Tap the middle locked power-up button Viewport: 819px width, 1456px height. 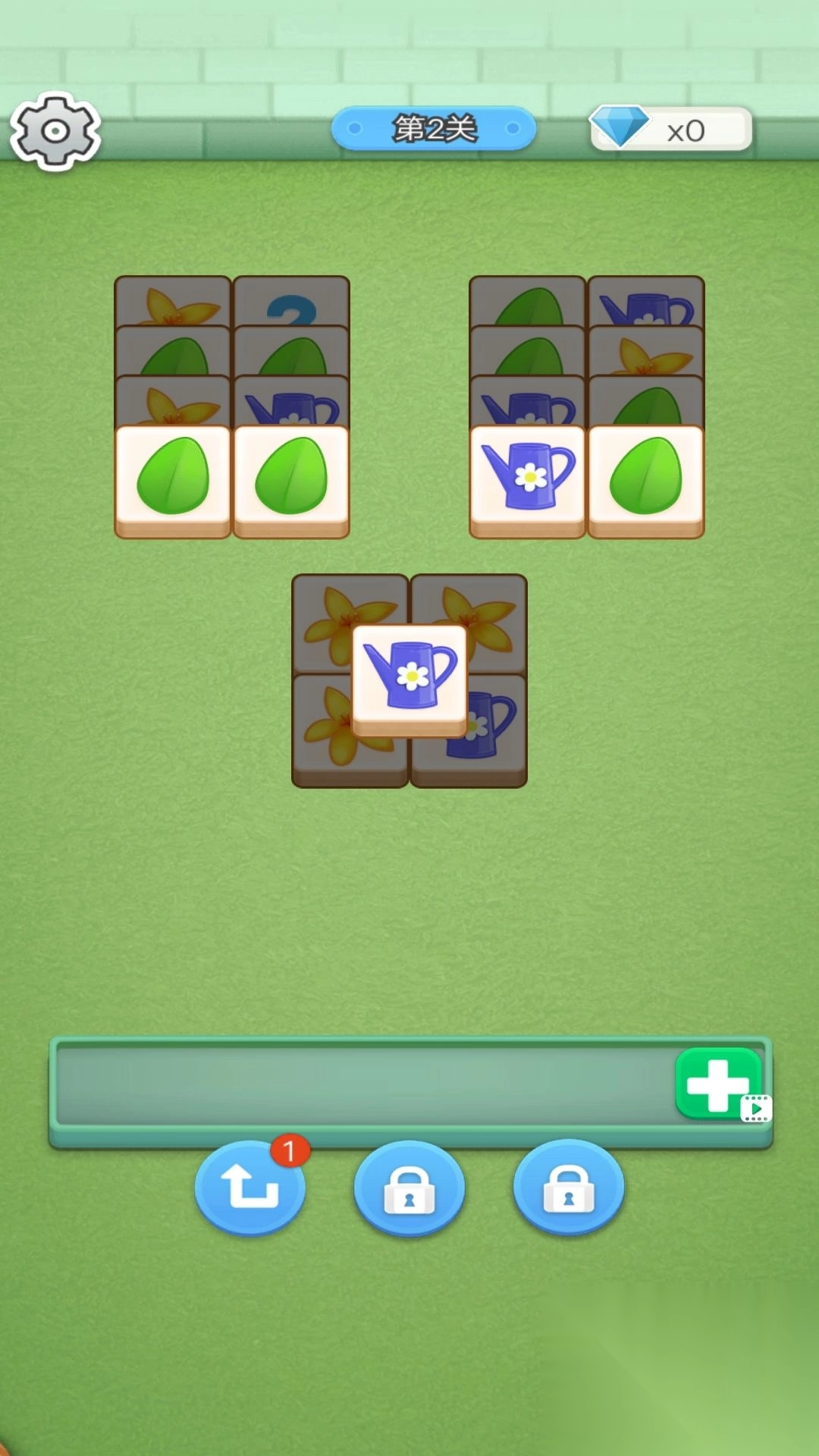pyautogui.click(x=409, y=1188)
